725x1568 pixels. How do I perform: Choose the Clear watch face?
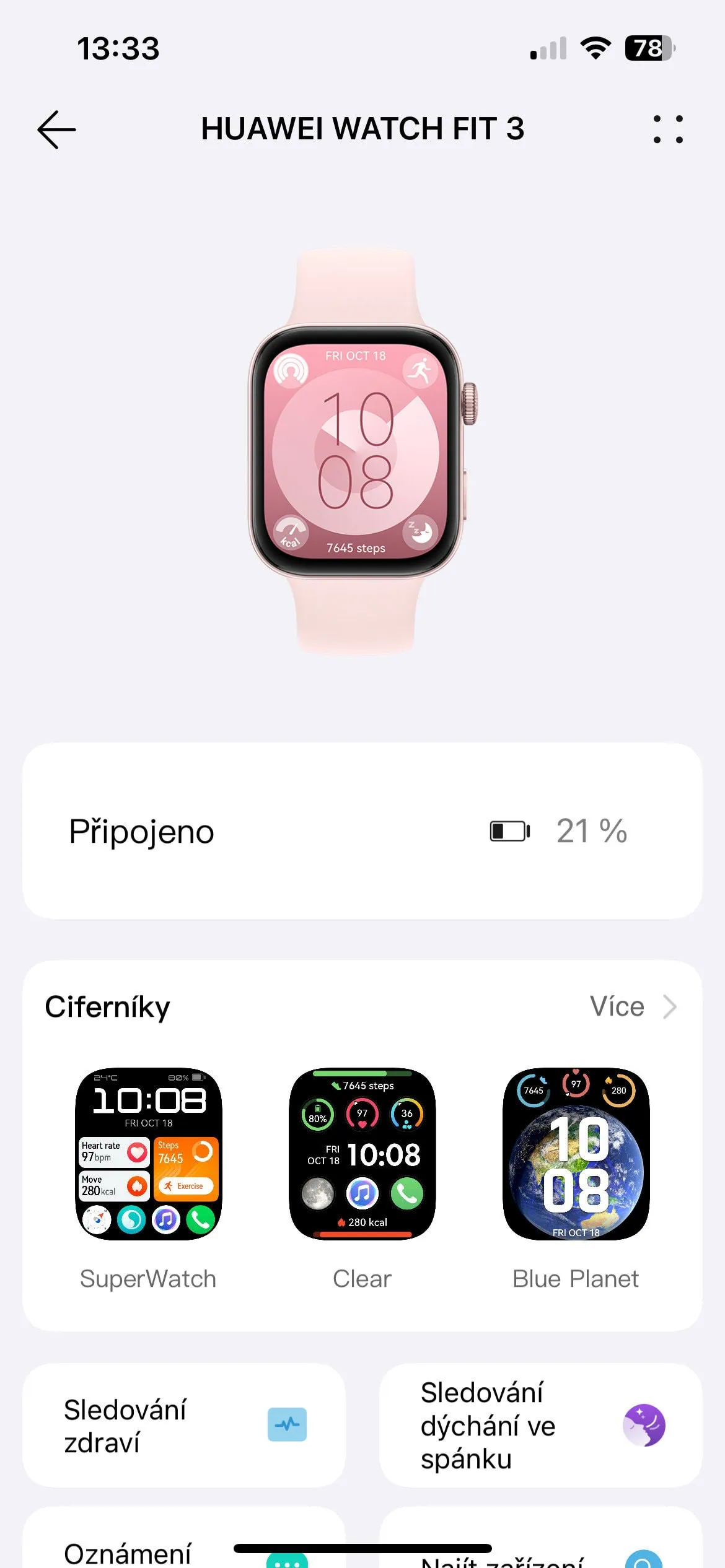362,1154
